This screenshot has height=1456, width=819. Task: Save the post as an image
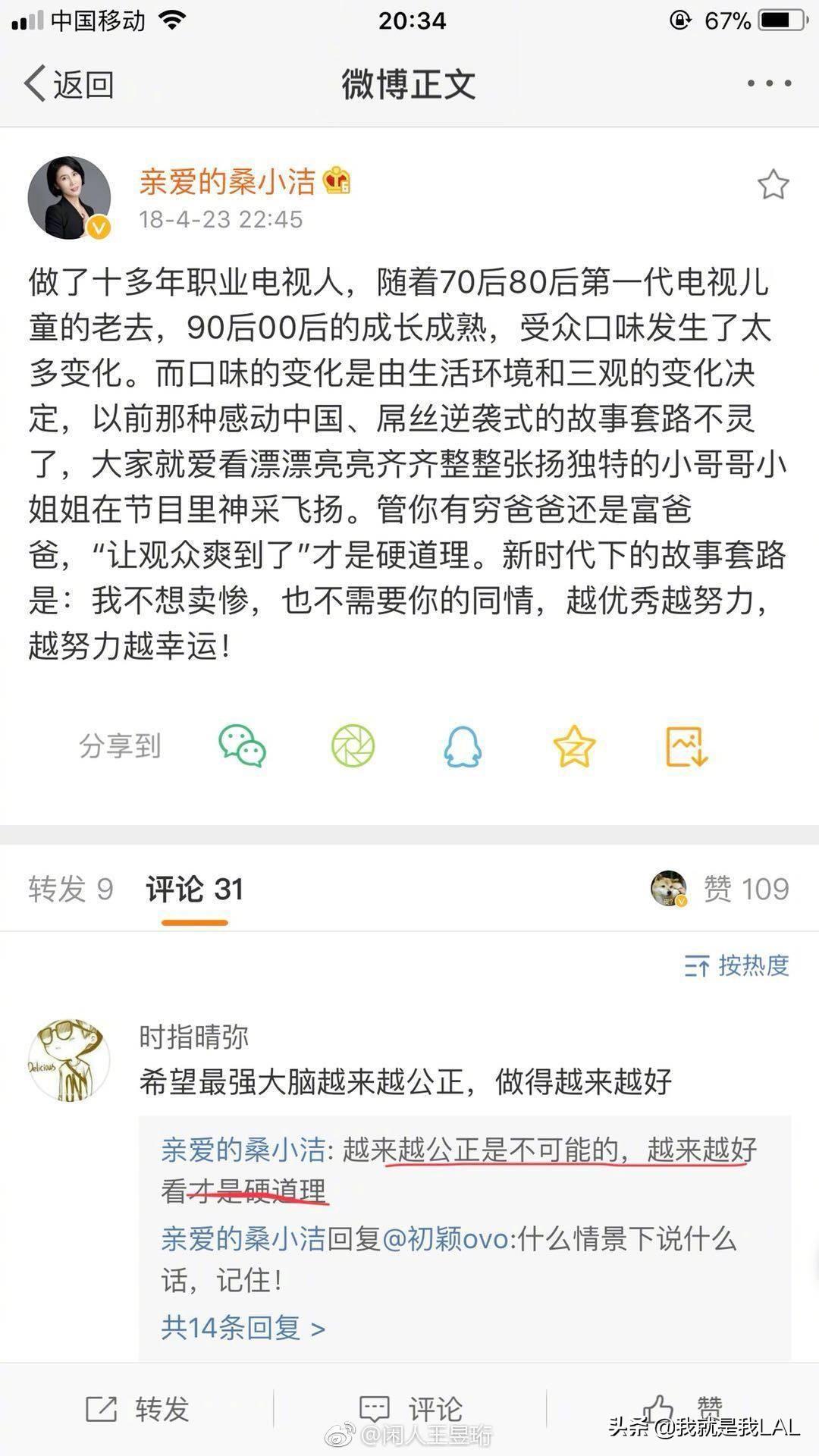(x=686, y=746)
